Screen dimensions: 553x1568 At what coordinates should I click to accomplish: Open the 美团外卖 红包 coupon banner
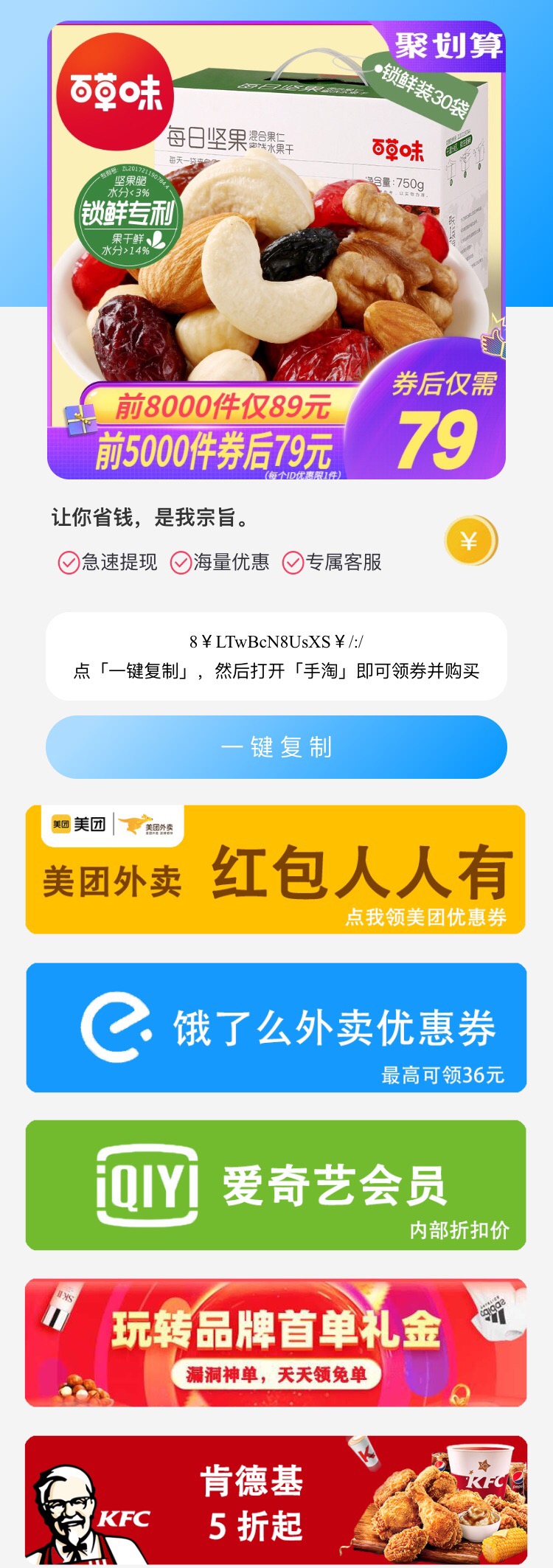pyautogui.click(x=276, y=870)
